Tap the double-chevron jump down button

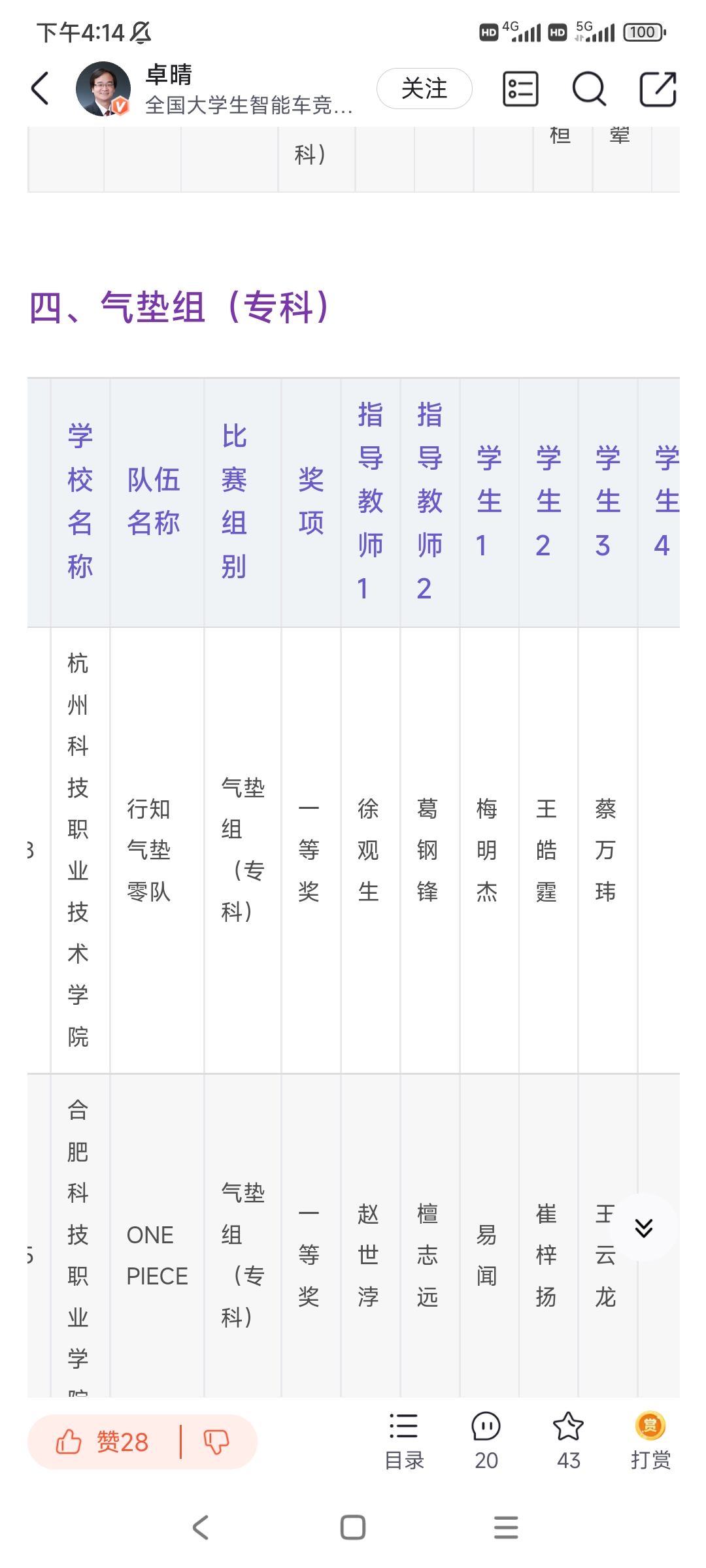(644, 1228)
